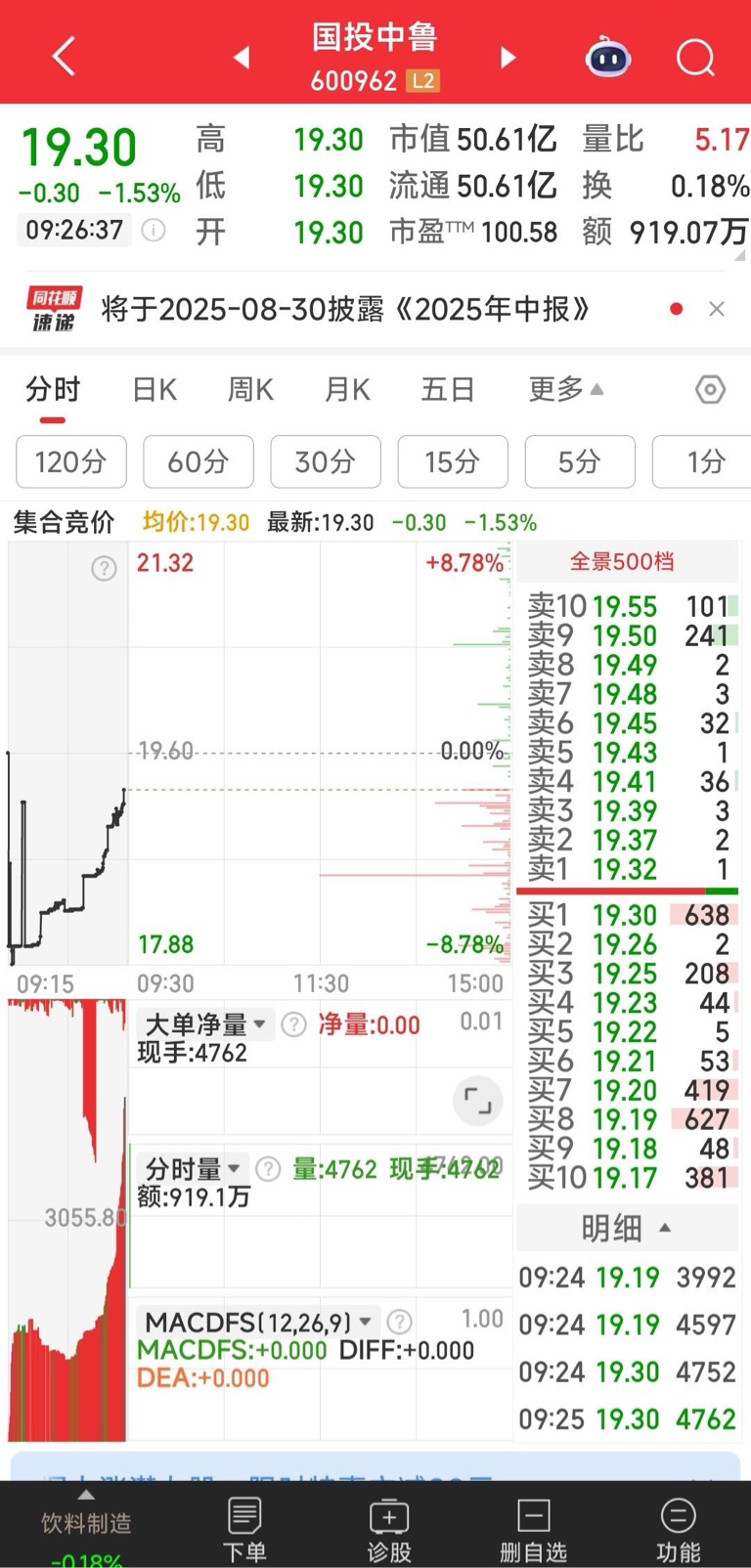The height and width of the screenshot is (1568, 751).
Task: Tap 下单 to place an order
Action: pos(244,1530)
